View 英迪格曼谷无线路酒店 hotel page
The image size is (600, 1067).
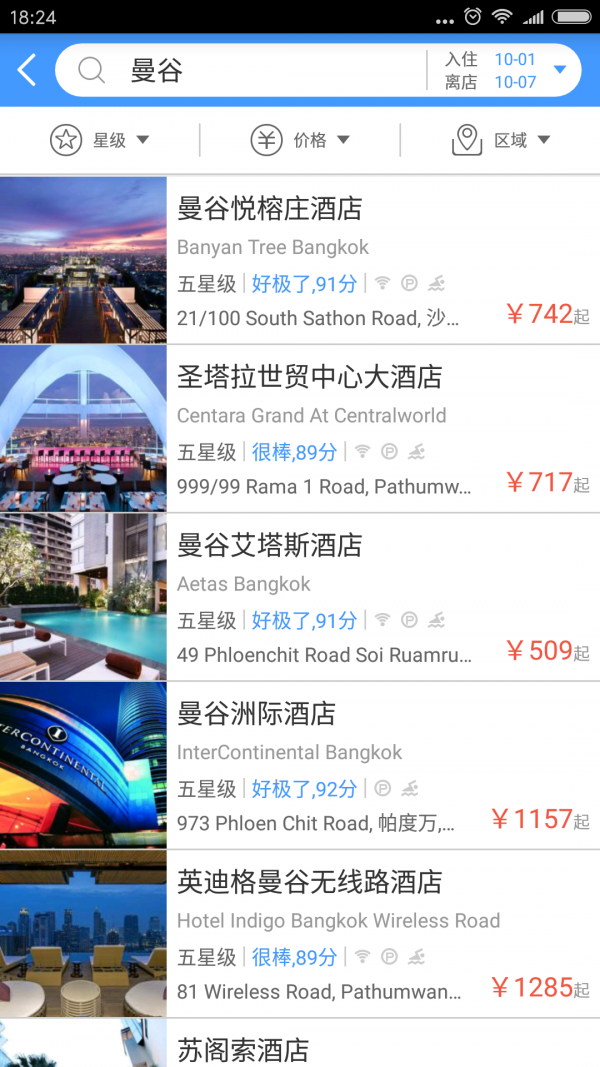tap(300, 934)
